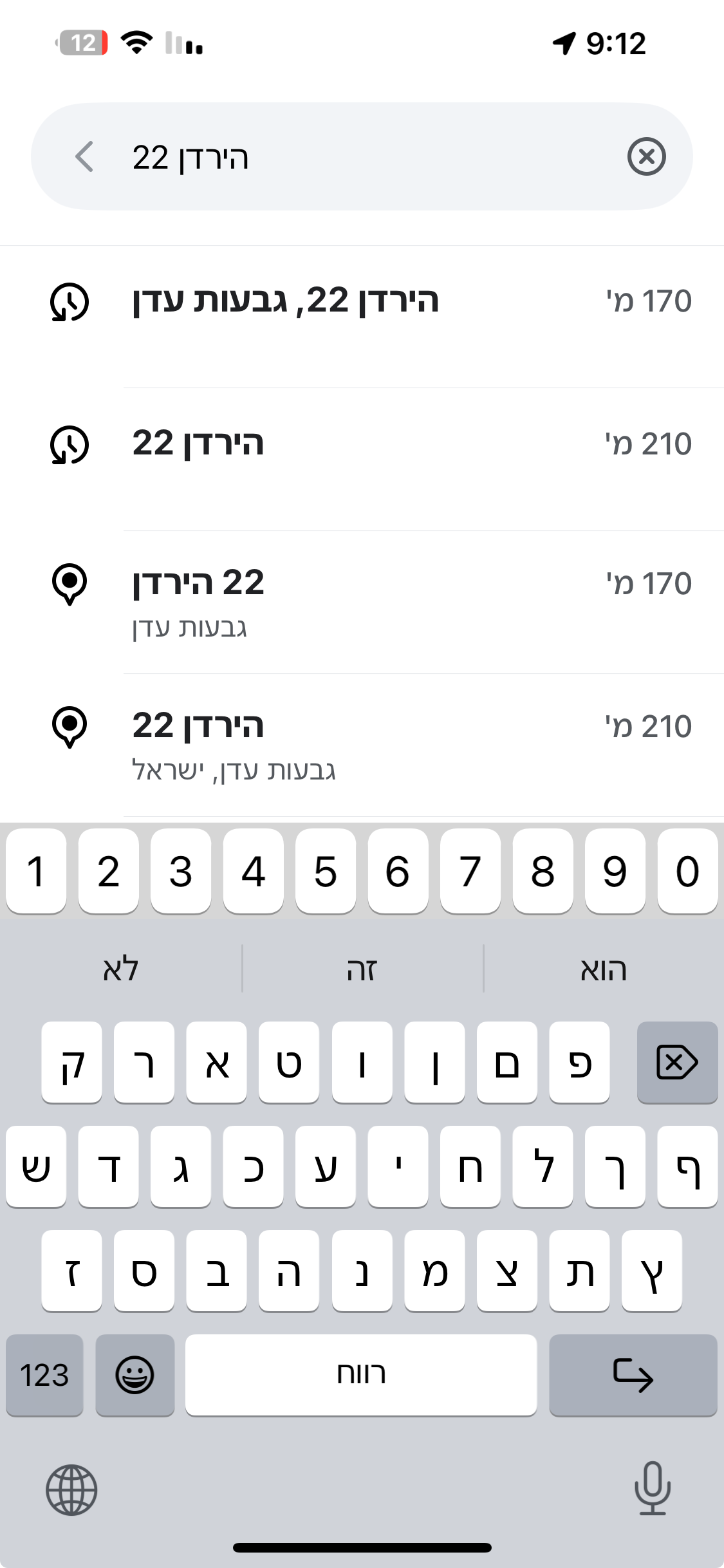Type the digit 5 on the number row
The width and height of the screenshot is (724, 1568).
coord(326,871)
